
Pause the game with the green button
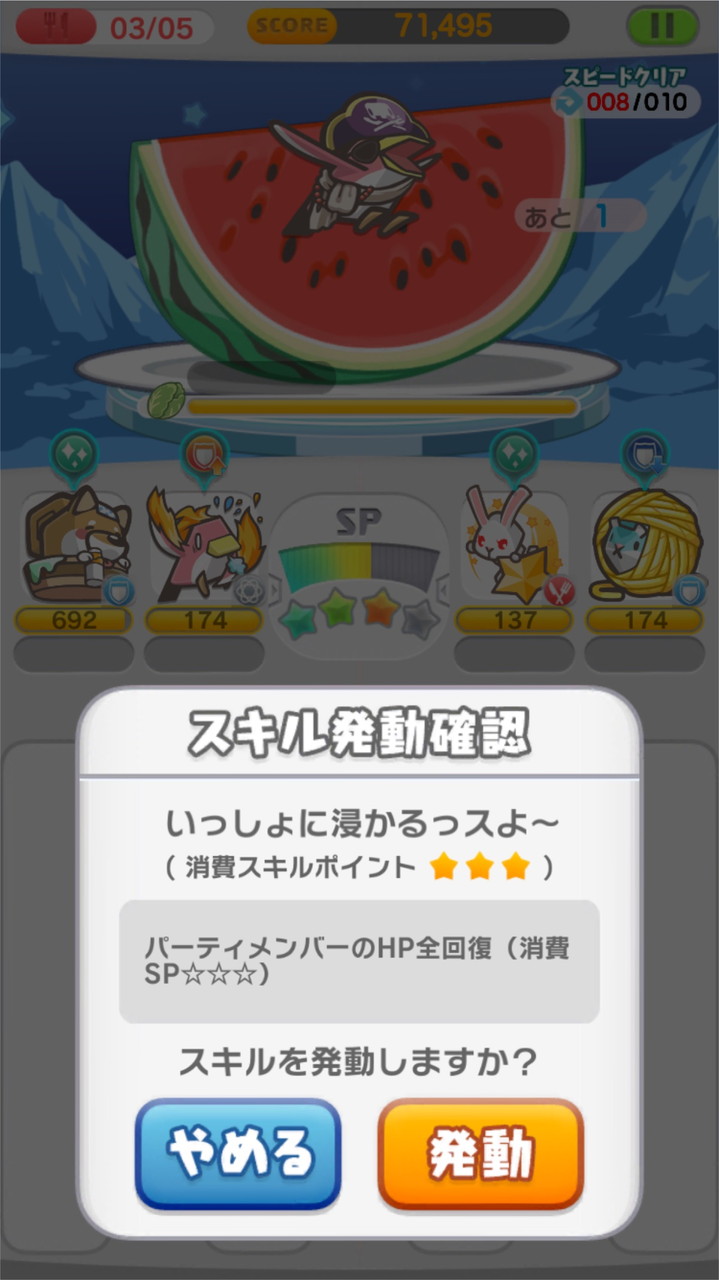[x=662, y=26]
